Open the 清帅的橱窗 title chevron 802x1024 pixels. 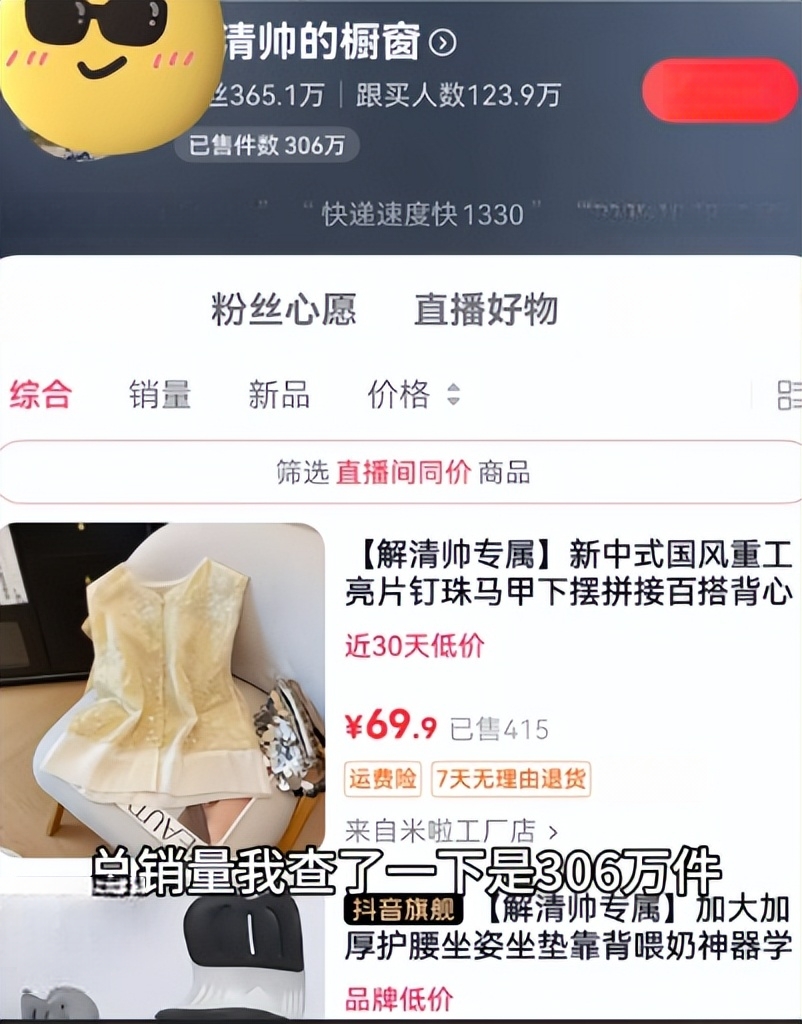tap(443, 43)
